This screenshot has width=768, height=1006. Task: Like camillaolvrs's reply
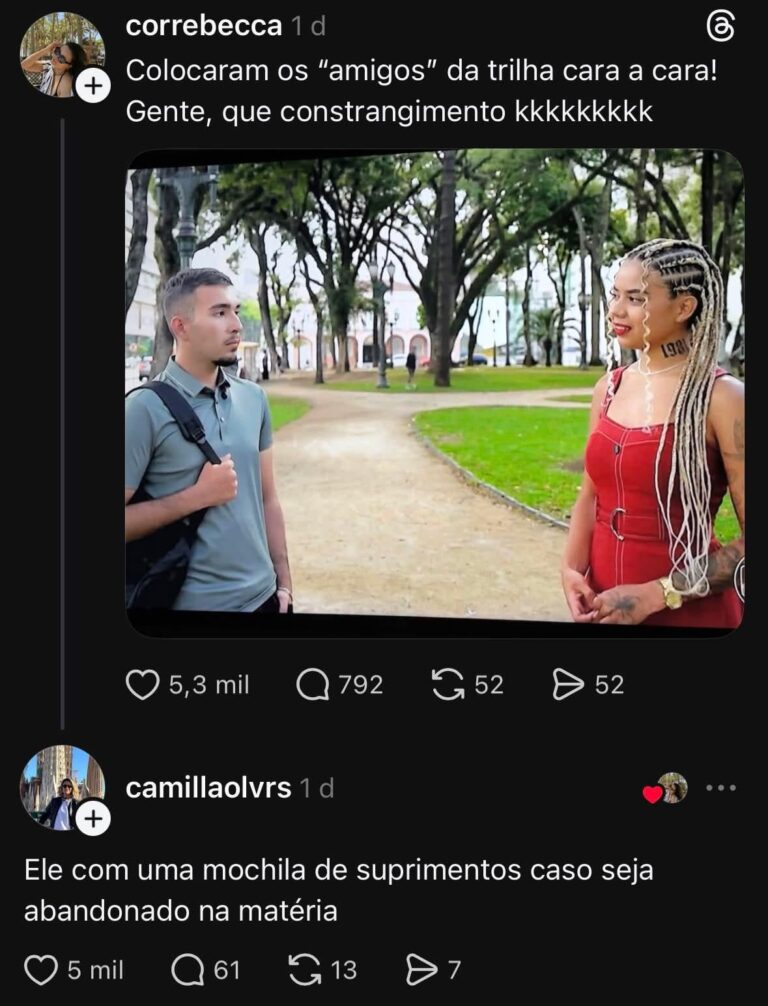pos(41,970)
